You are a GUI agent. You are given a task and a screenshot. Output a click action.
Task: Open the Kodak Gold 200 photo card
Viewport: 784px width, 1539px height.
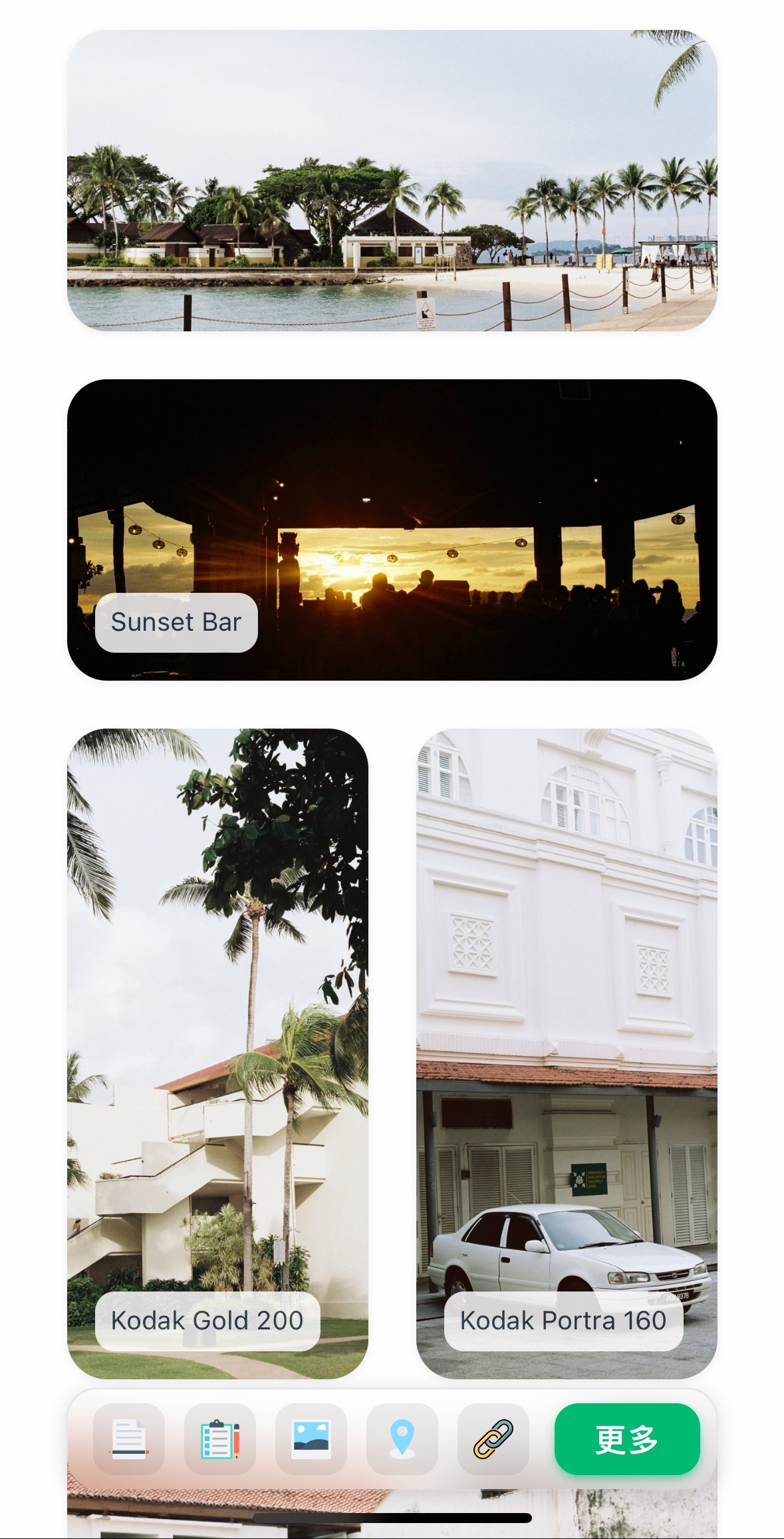[217, 1053]
